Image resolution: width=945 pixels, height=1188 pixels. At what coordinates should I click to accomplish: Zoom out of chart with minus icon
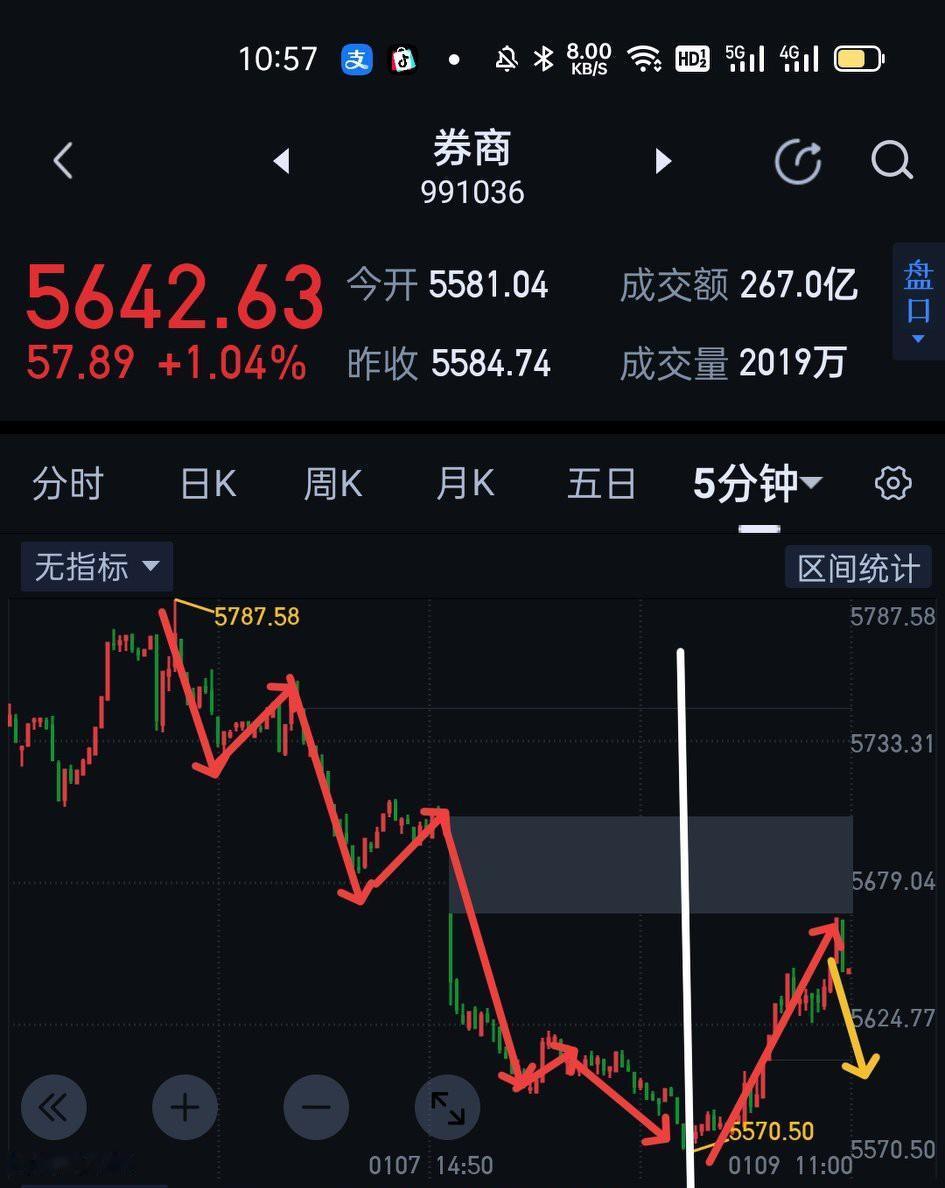316,1107
